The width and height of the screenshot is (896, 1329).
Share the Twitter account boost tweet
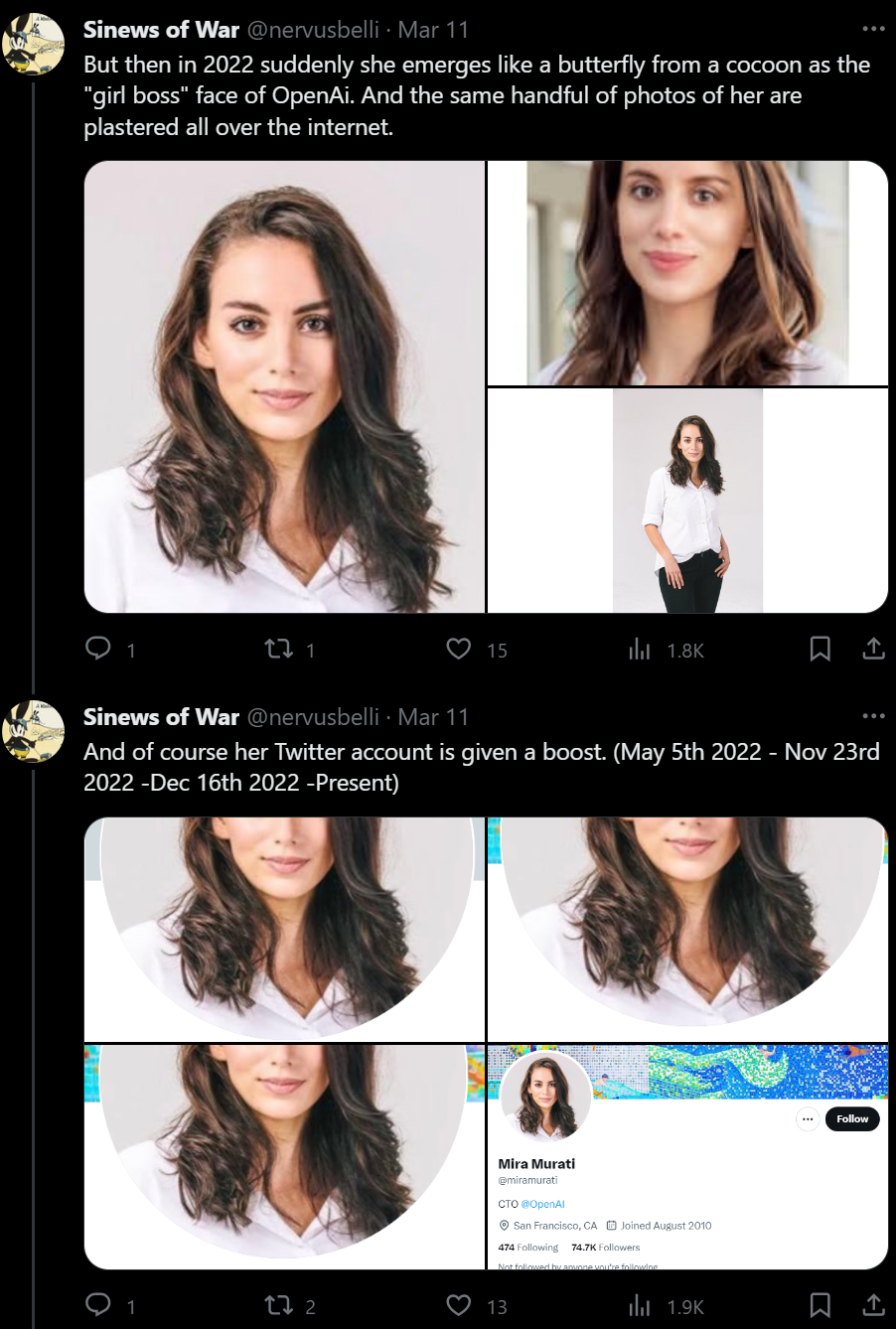coord(873,1304)
